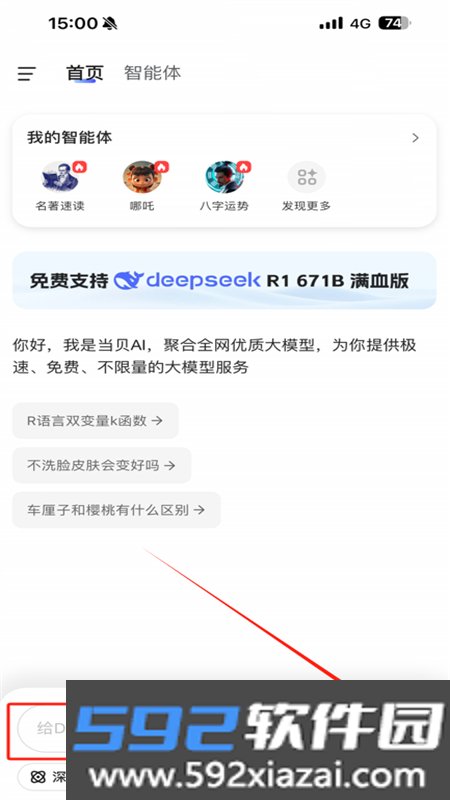Tap 发现更多 to discover more agents
Screen dimensions: 450x800
306,187
